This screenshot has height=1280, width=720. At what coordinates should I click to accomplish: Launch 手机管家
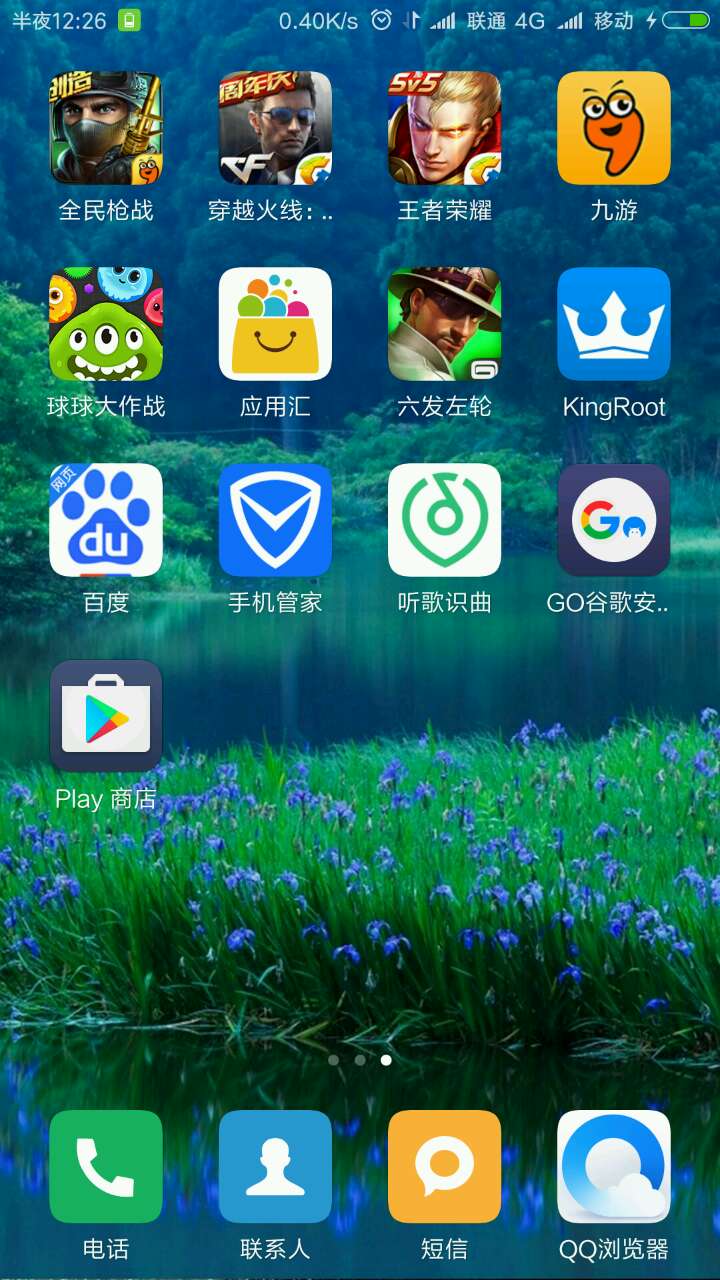coord(275,520)
